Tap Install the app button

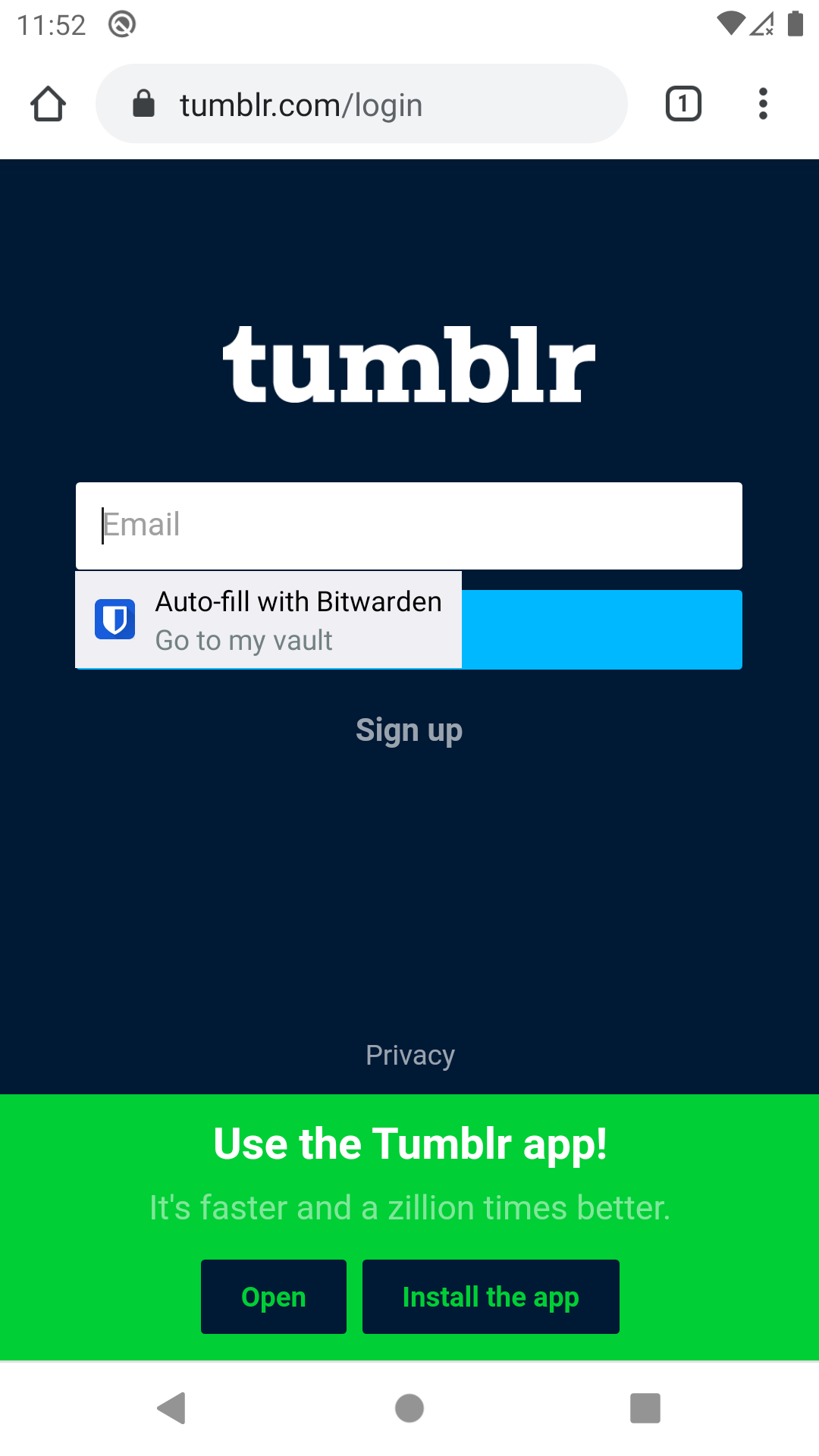[x=491, y=1297]
